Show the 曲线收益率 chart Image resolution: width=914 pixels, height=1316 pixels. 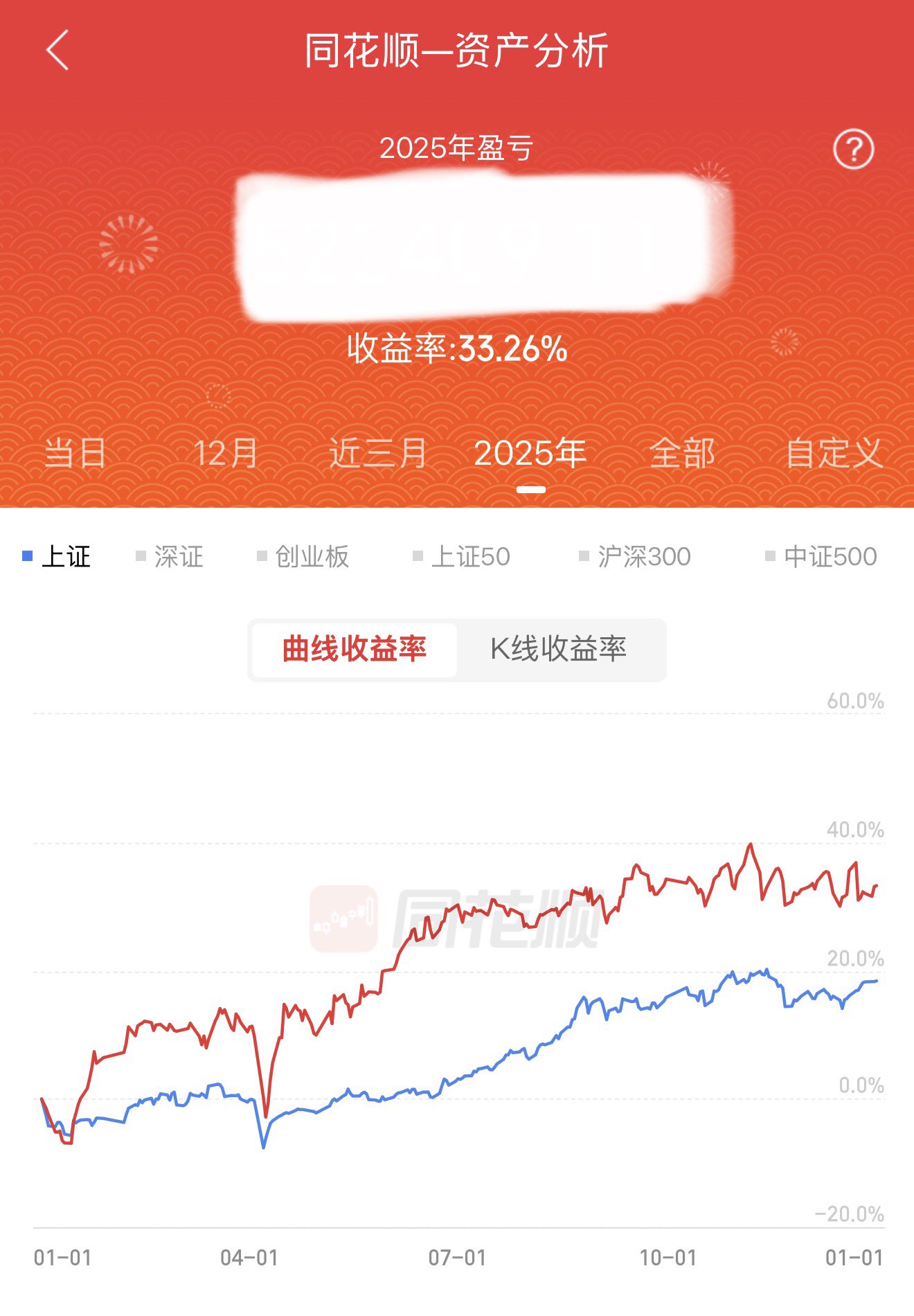point(355,650)
